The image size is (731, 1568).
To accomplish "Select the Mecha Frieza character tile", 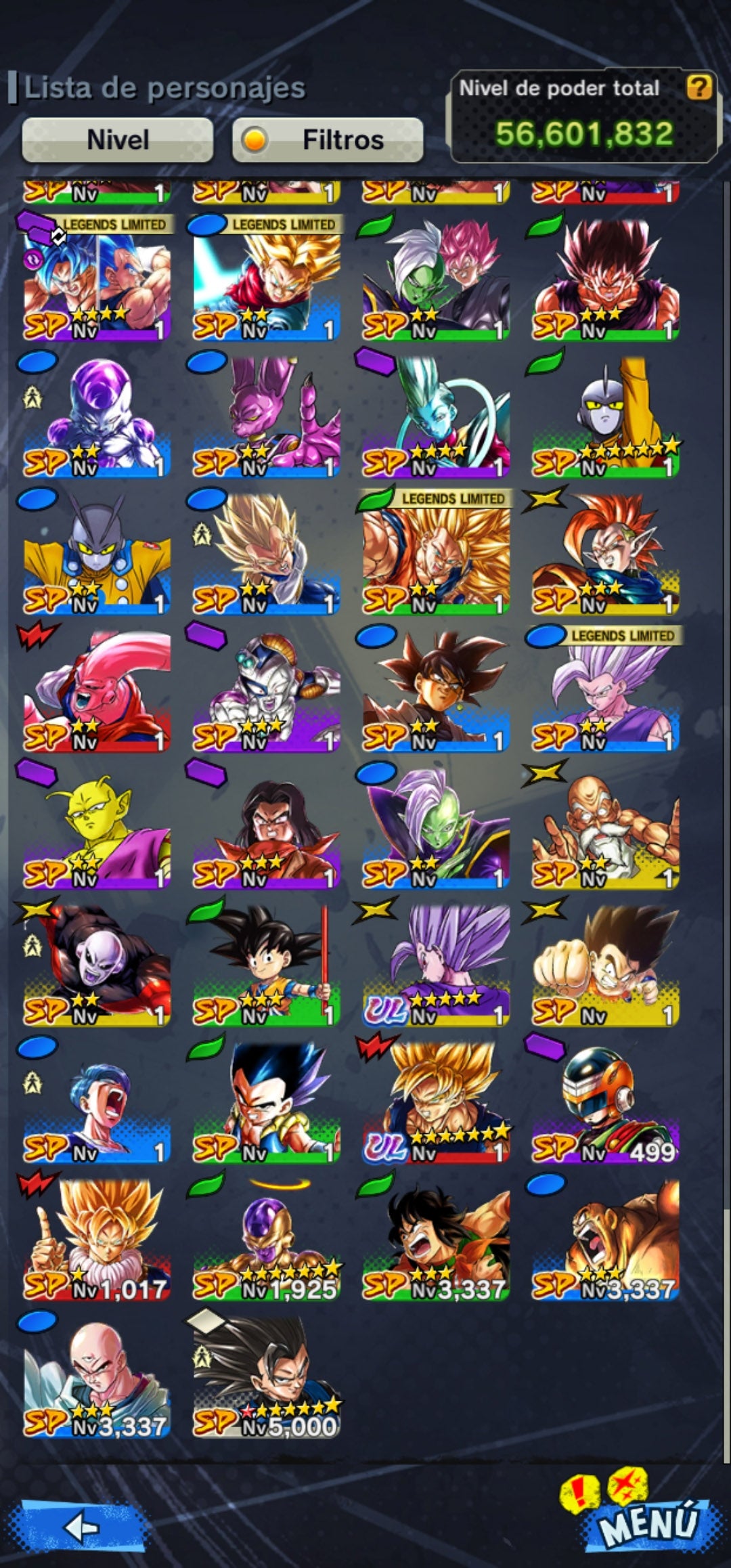I will click(266, 691).
